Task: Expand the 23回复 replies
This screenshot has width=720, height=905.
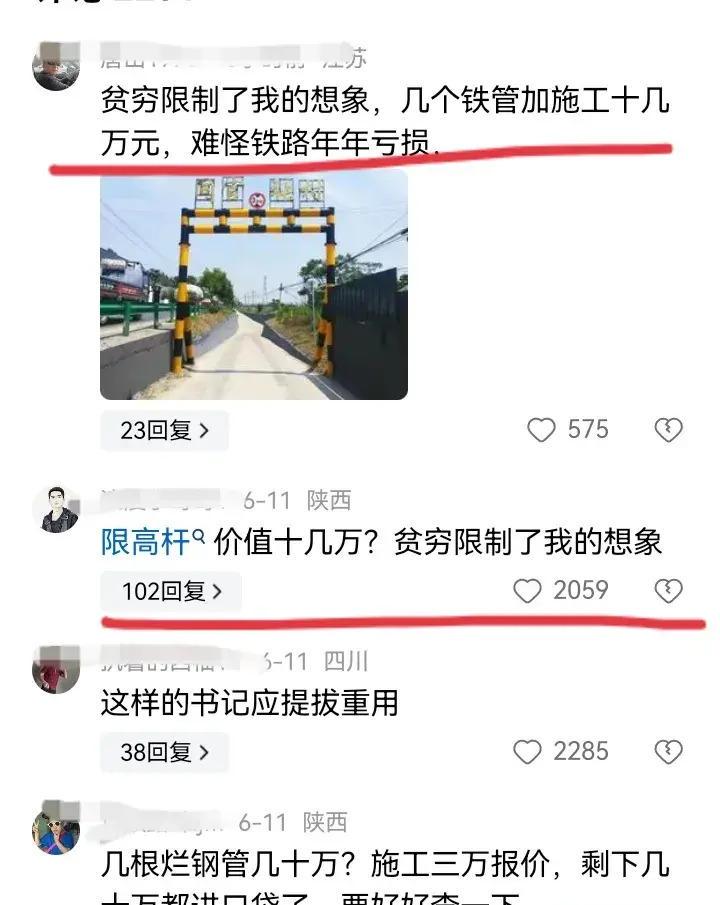Action: pyautogui.click(x=164, y=431)
